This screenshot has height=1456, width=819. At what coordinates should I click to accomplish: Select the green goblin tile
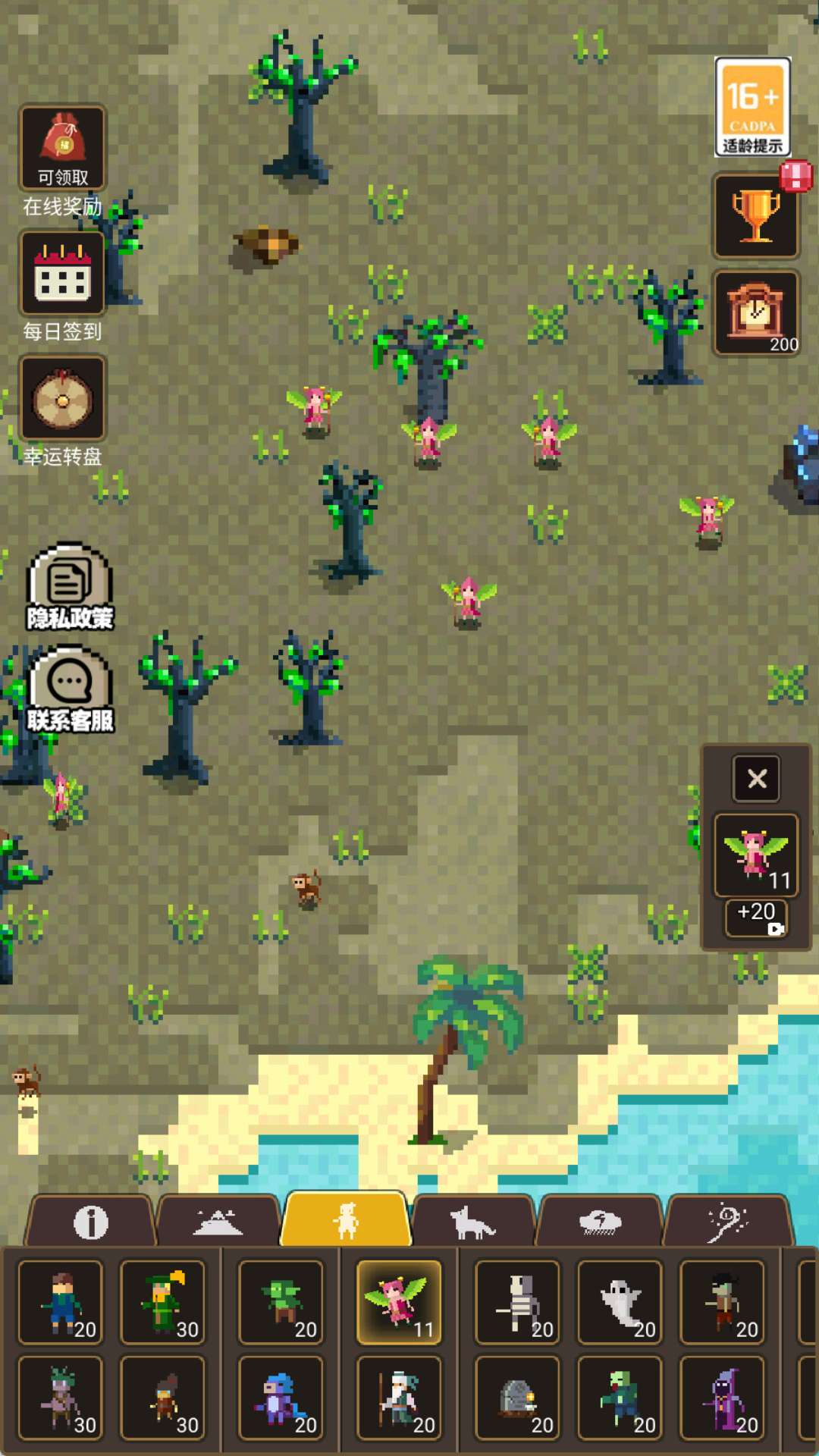281,1302
